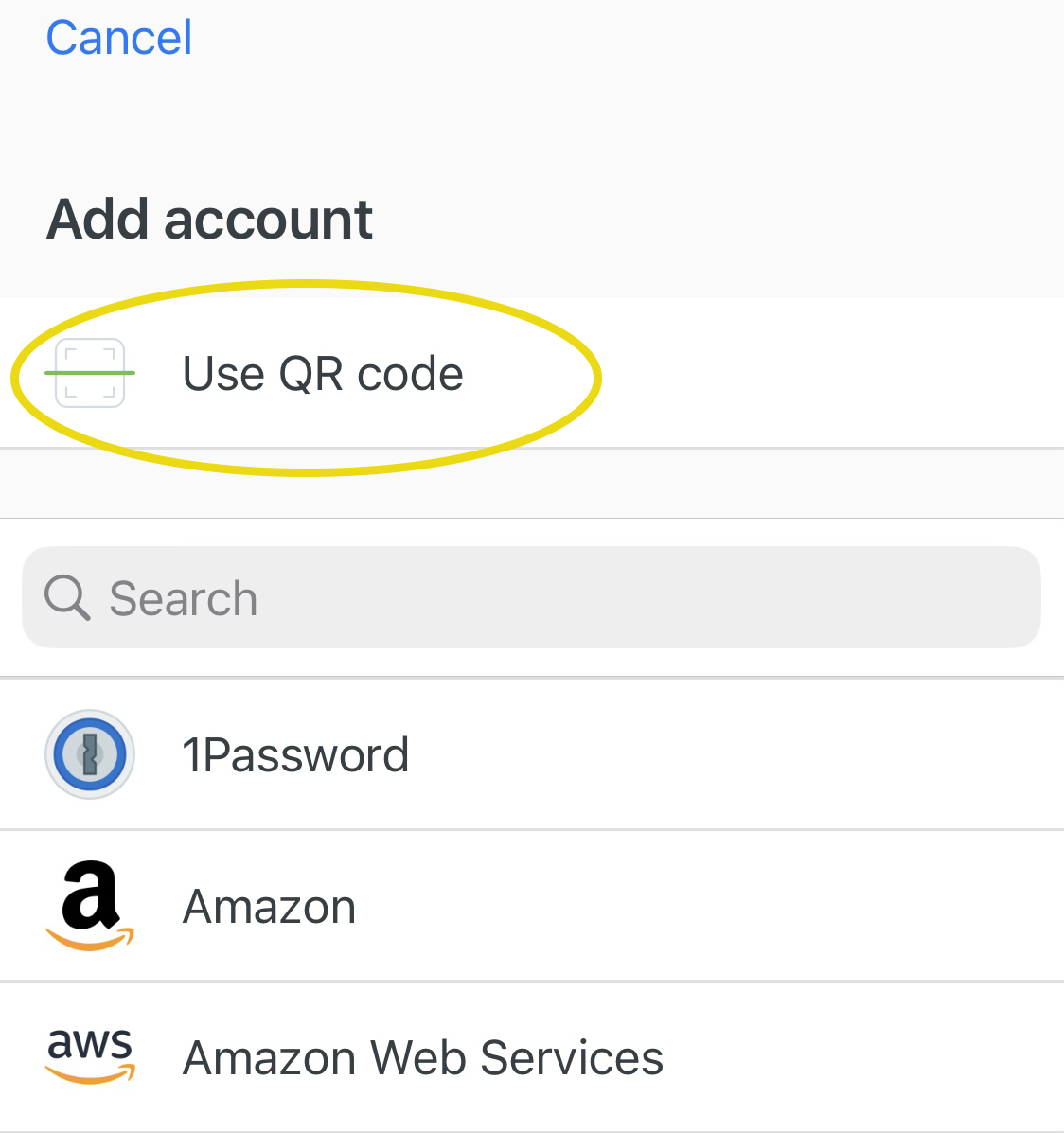Tap the Search field

click(x=530, y=598)
